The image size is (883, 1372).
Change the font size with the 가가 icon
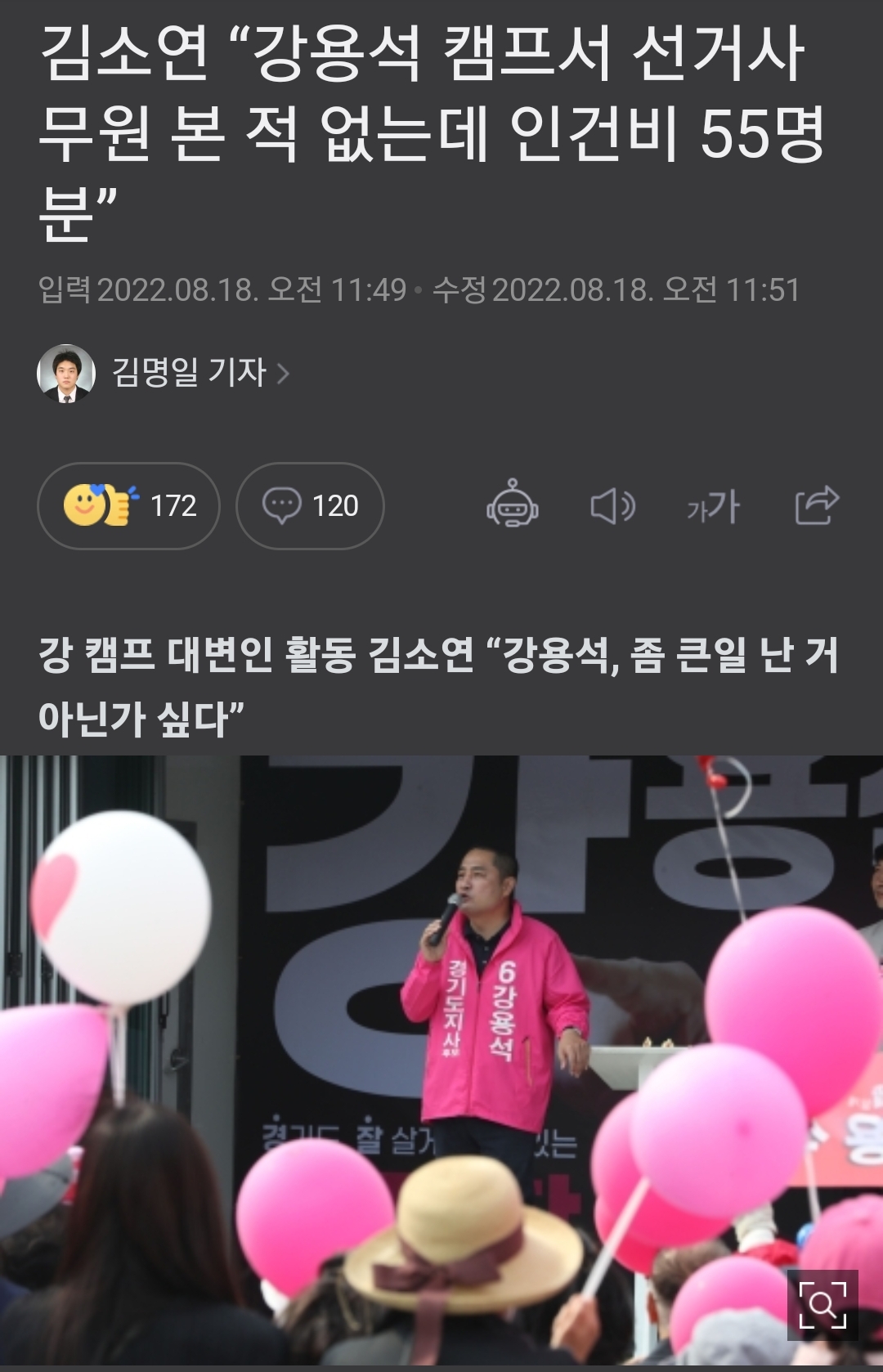(713, 507)
